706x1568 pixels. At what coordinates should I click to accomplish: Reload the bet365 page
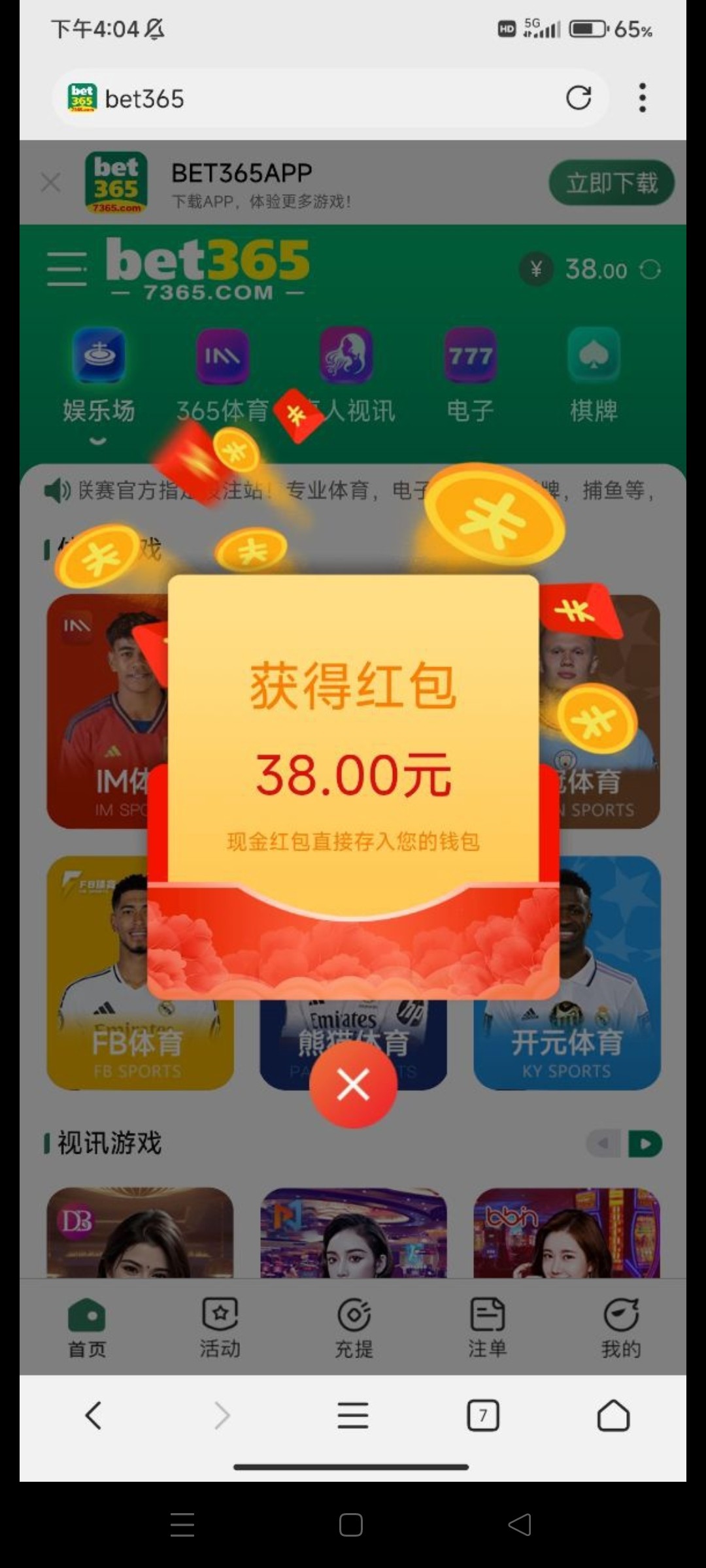[579, 98]
